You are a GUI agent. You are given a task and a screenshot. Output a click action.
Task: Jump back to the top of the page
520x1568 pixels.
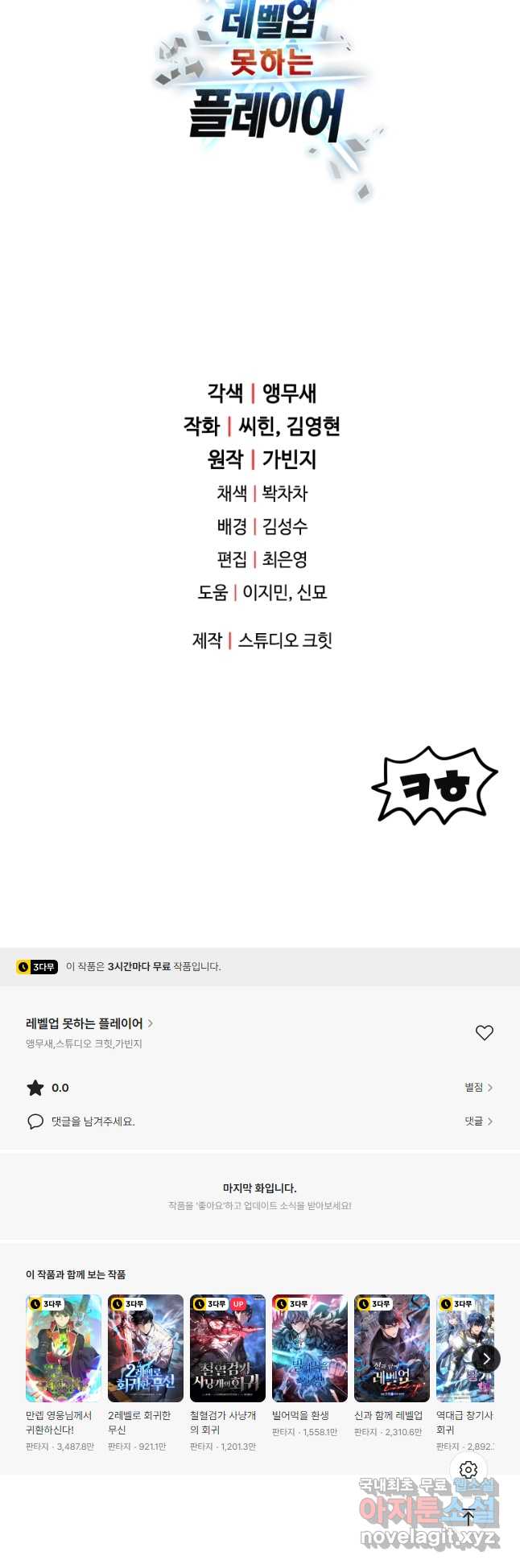468,1517
